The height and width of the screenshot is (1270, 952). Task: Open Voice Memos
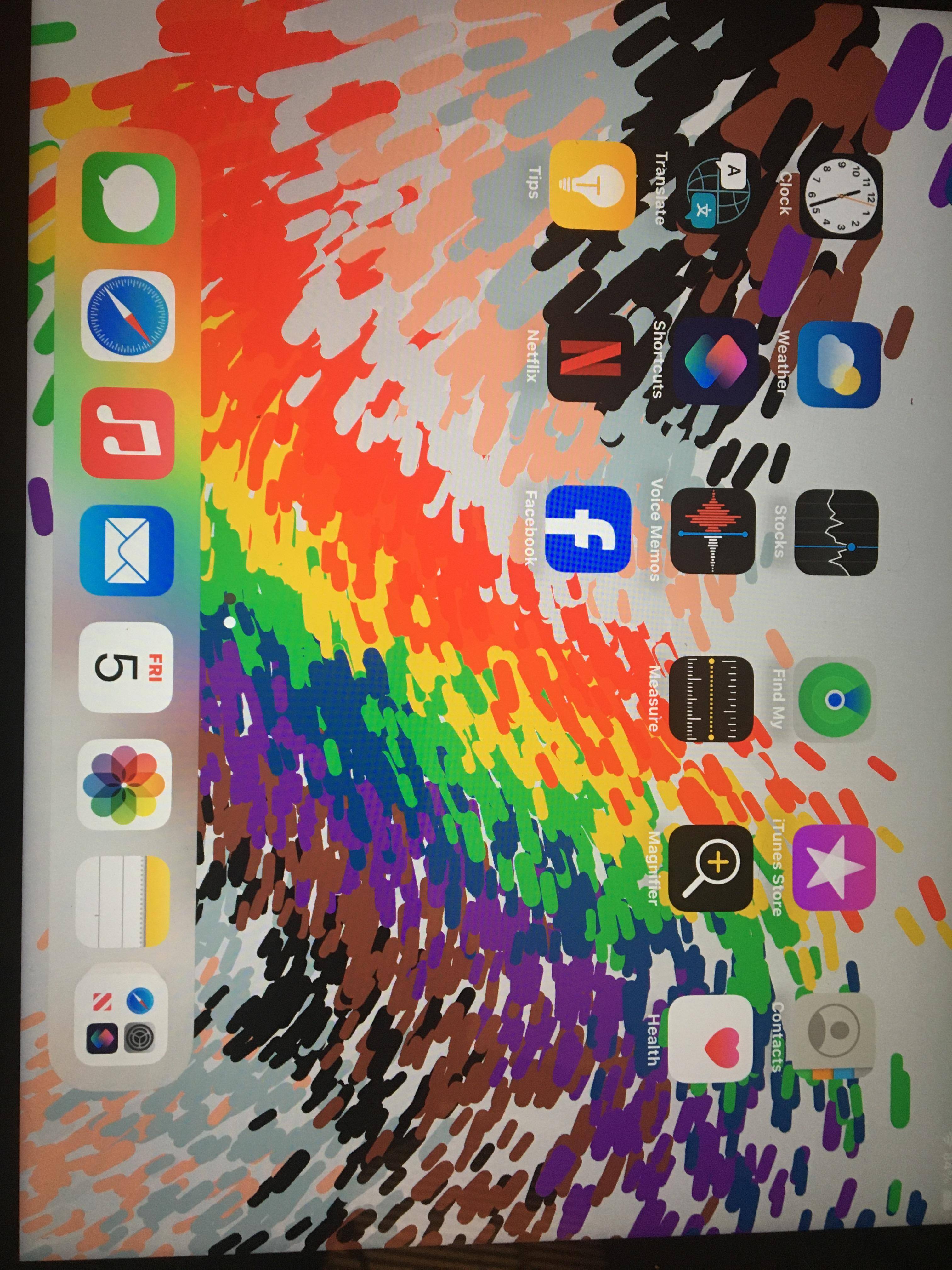point(713,531)
